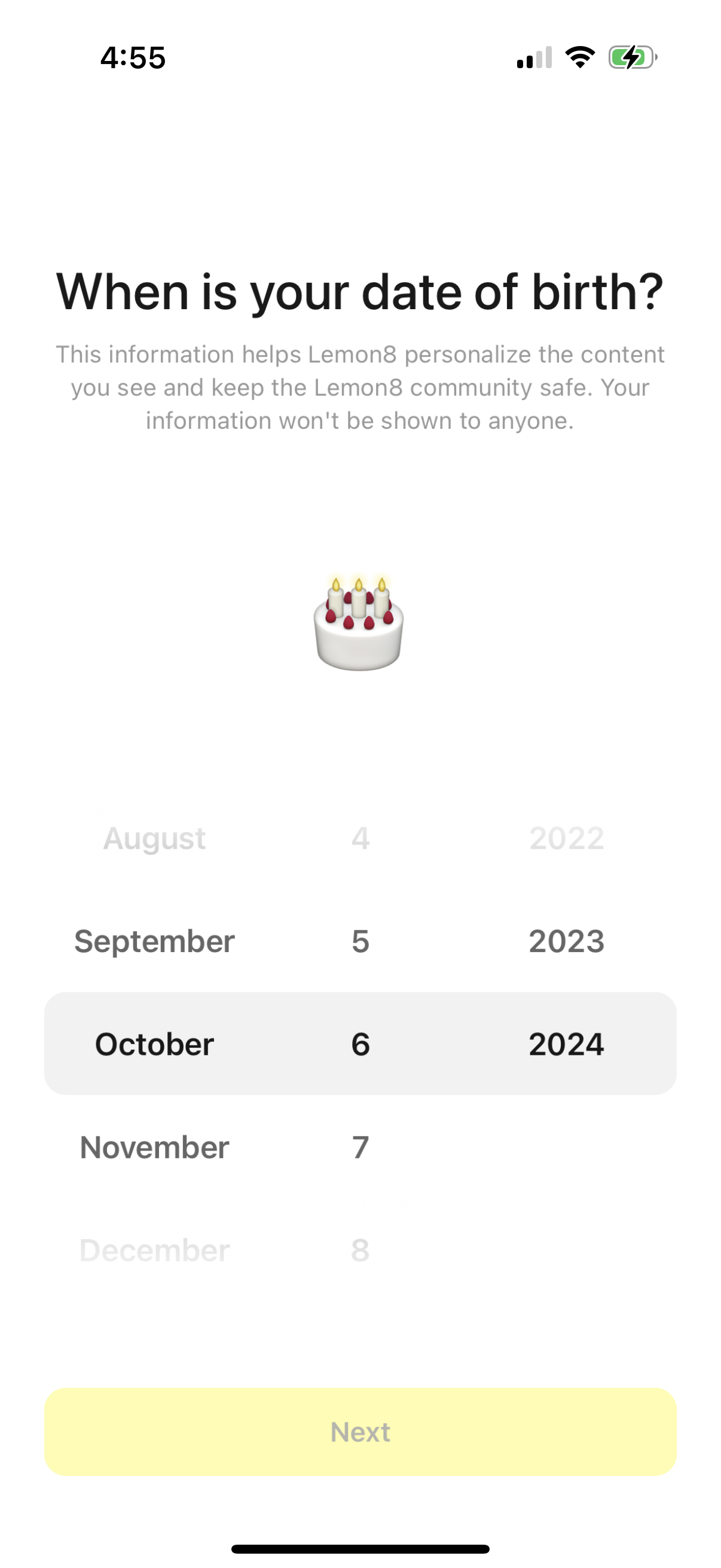Select day 6 in the day picker
The width and height of the screenshot is (721, 1568).
[x=361, y=1044]
